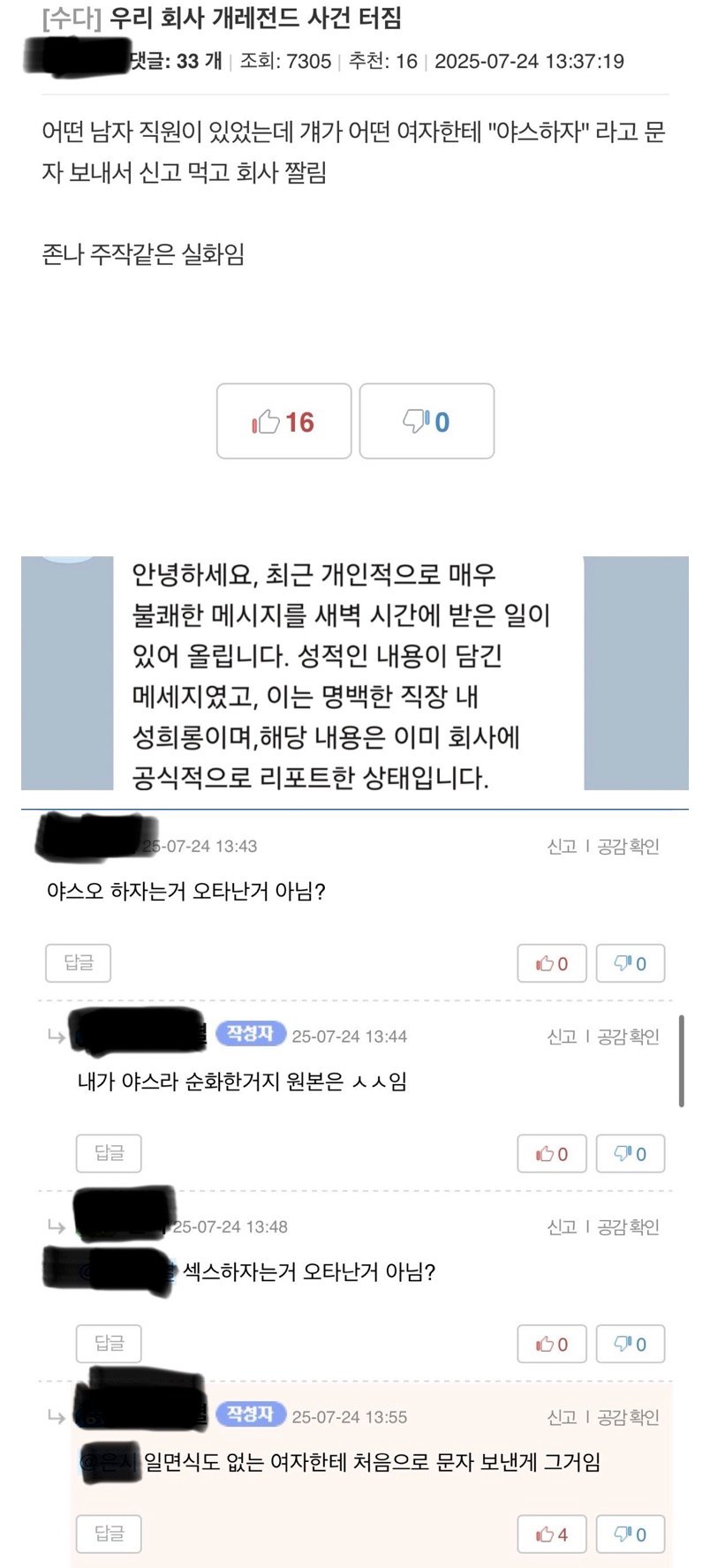Reply to the author's 13:55 comment

coord(109,1534)
